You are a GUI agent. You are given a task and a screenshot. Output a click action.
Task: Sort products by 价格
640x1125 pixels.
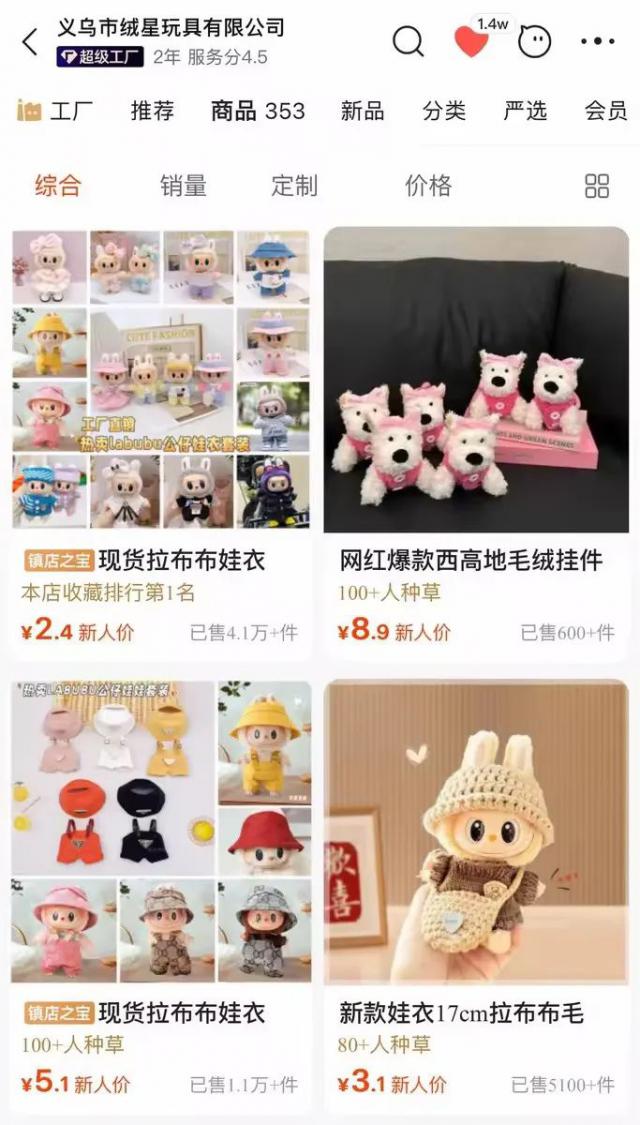click(428, 186)
